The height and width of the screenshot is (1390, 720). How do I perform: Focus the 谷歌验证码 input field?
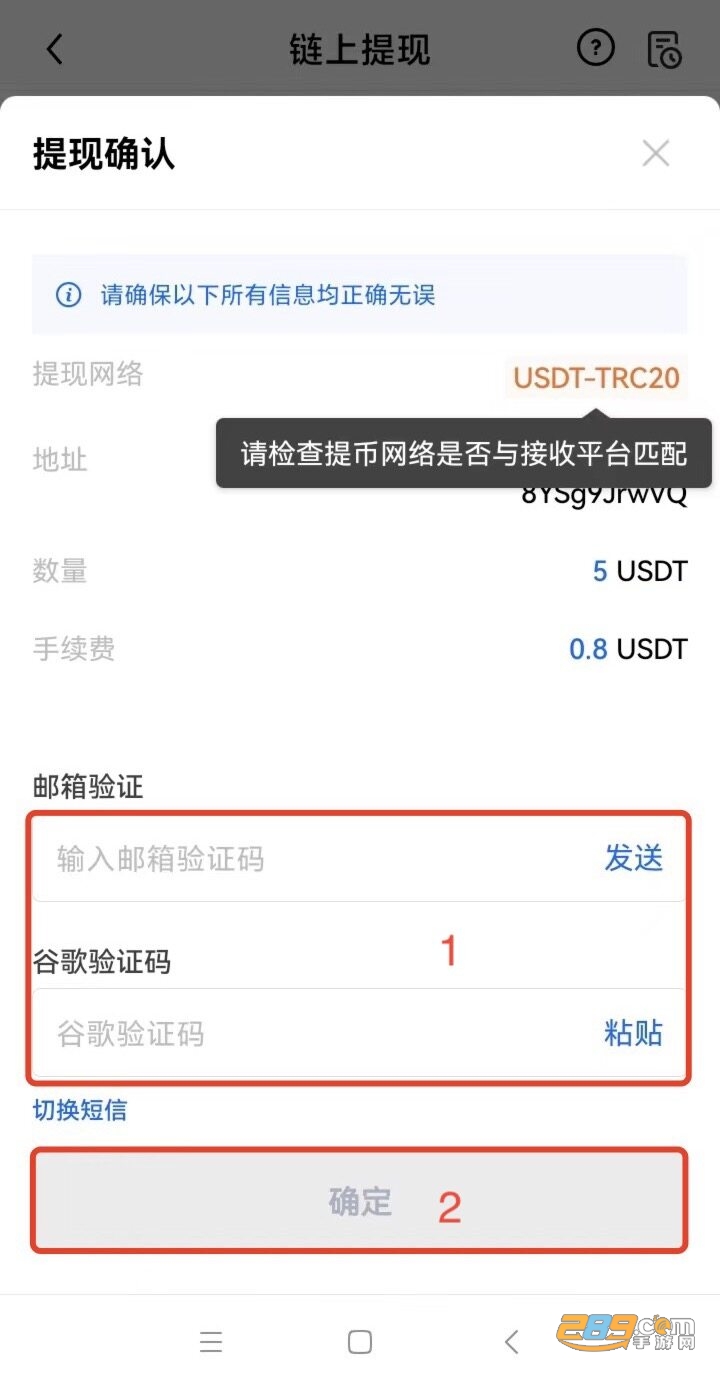coord(300,1033)
